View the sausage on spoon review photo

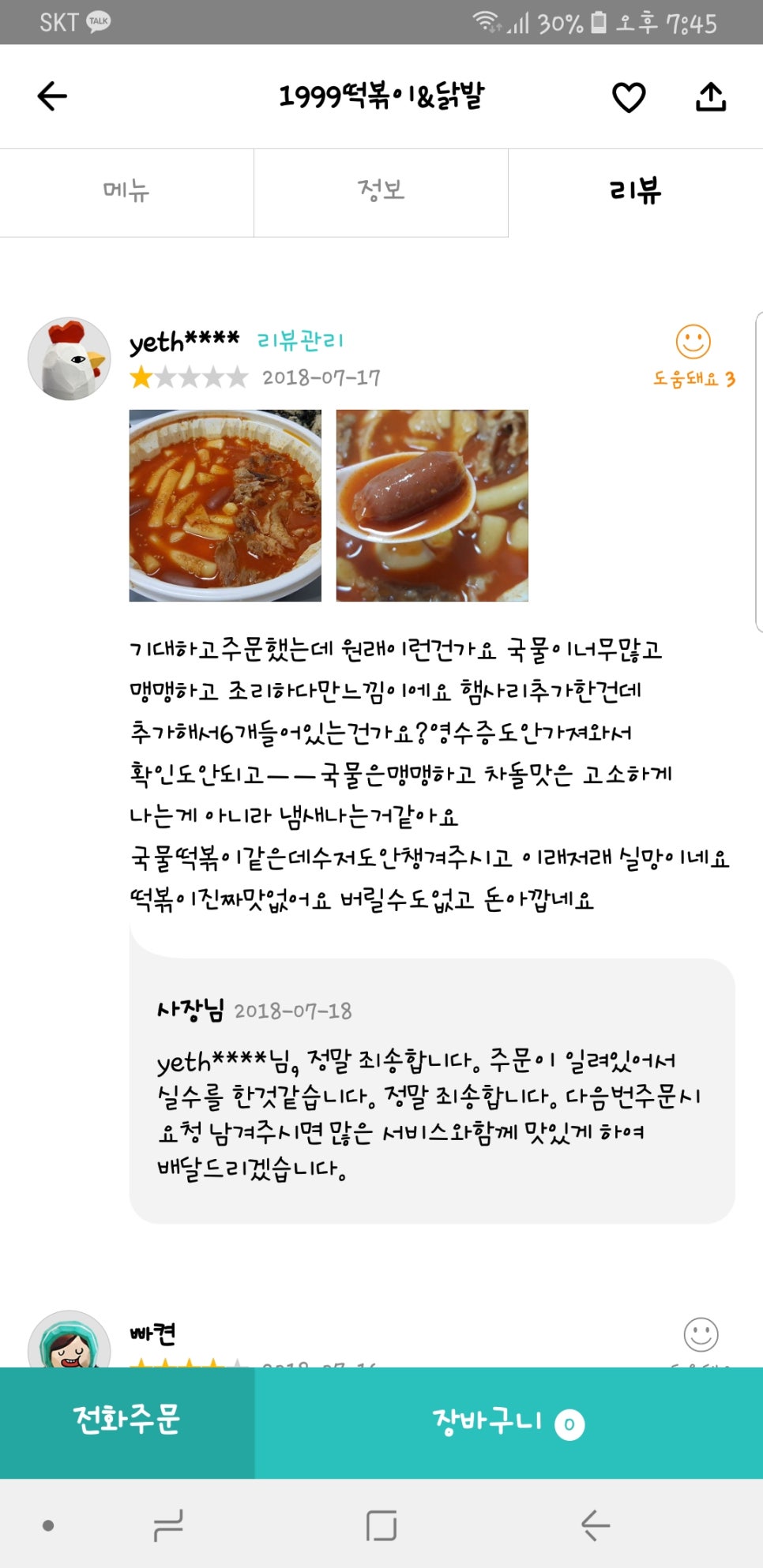coord(432,505)
